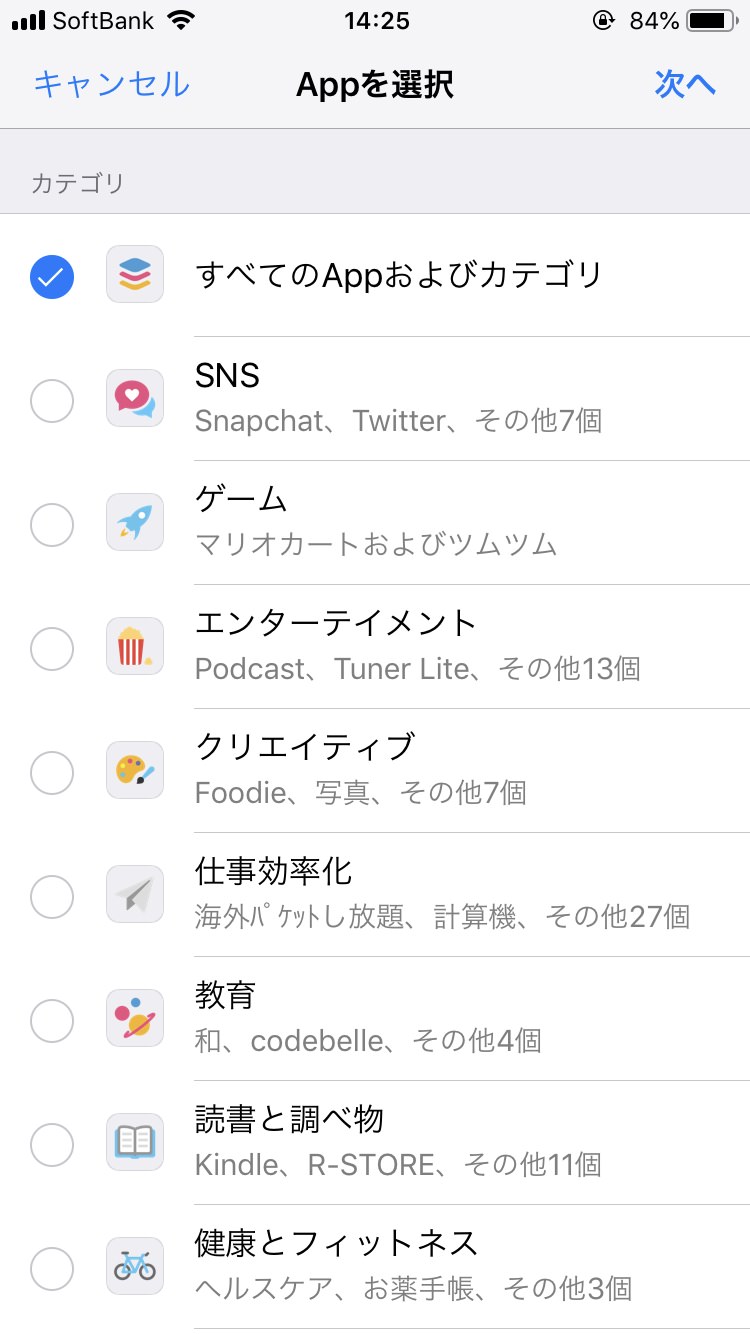750x1334 pixels.
Task: Select the SNS category
Action: [x=52, y=400]
